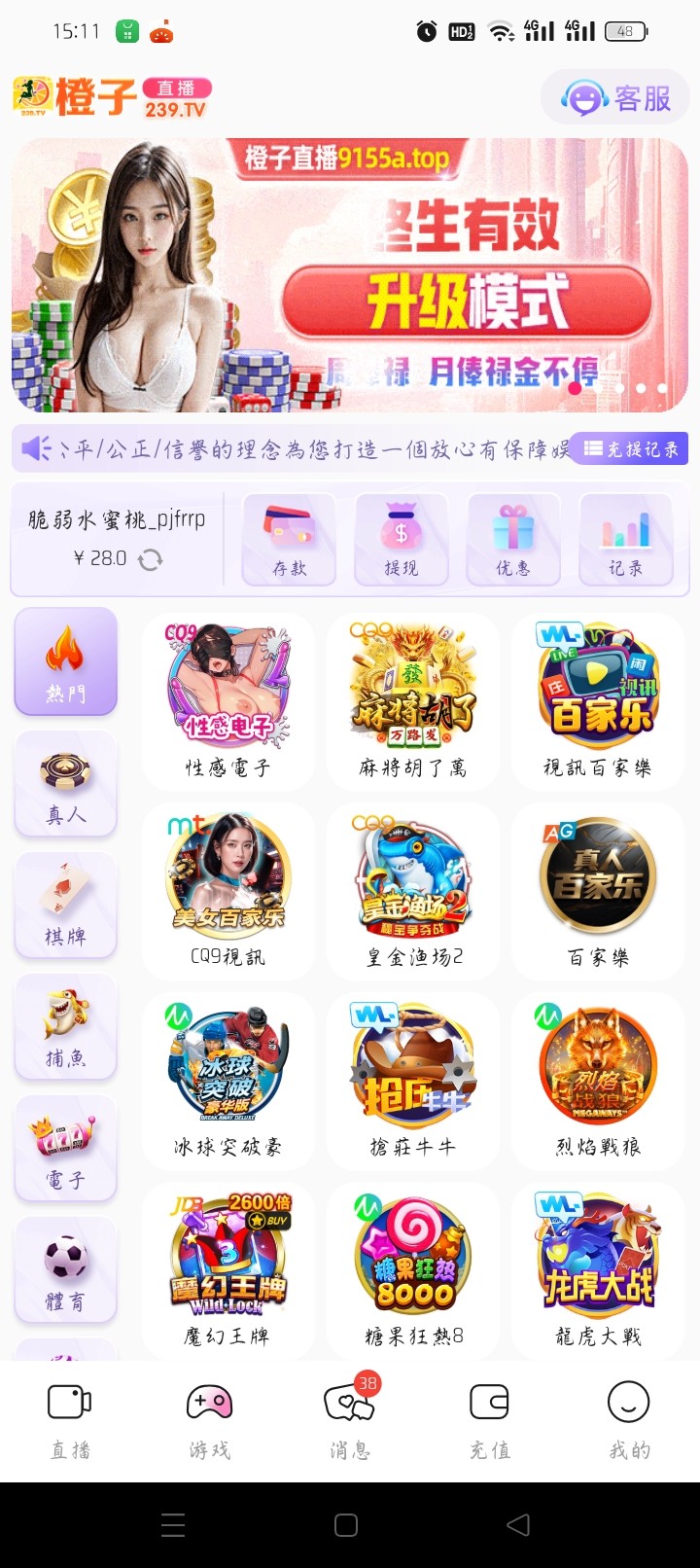
Task: Switch to the 直播 tab
Action: pyautogui.click(x=70, y=1420)
